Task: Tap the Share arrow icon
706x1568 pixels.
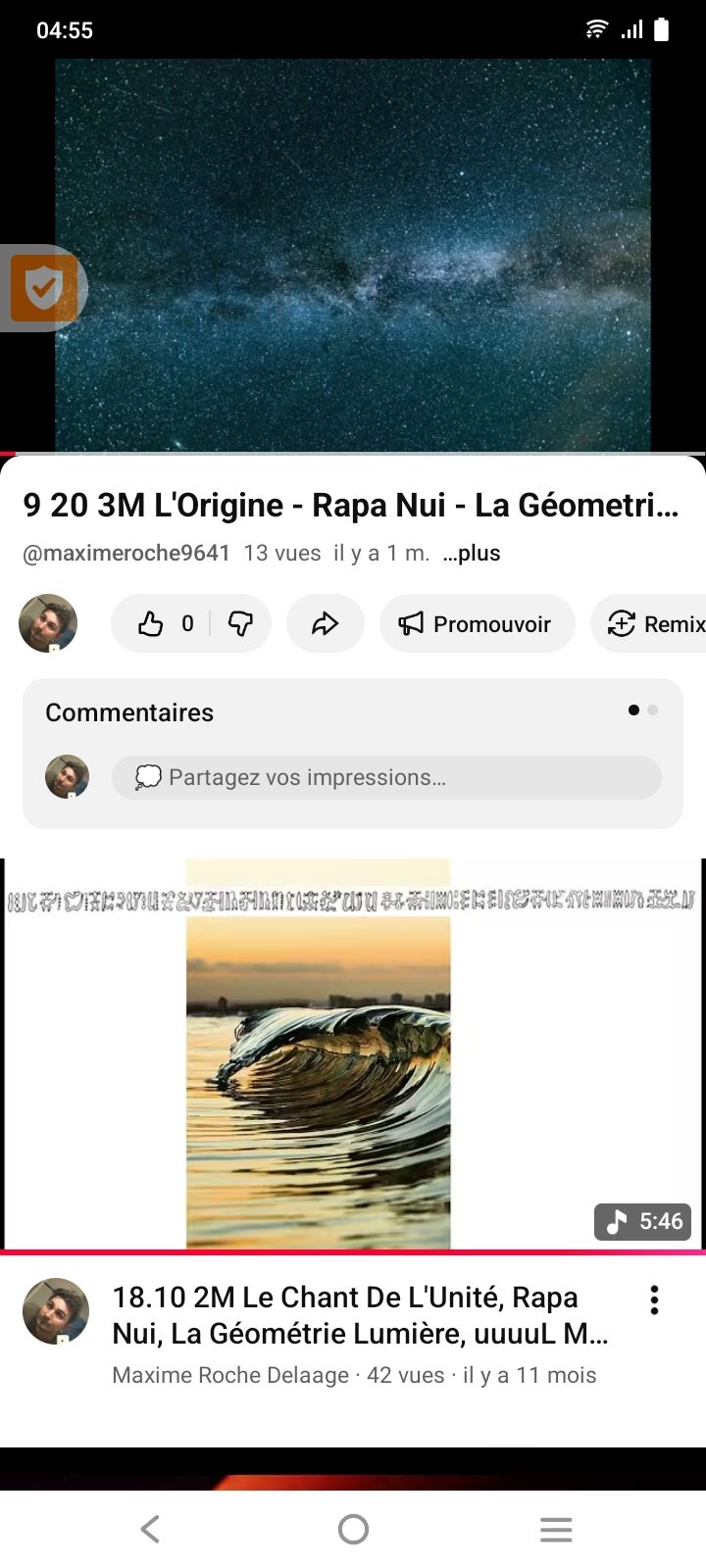Action: [325, 623]
